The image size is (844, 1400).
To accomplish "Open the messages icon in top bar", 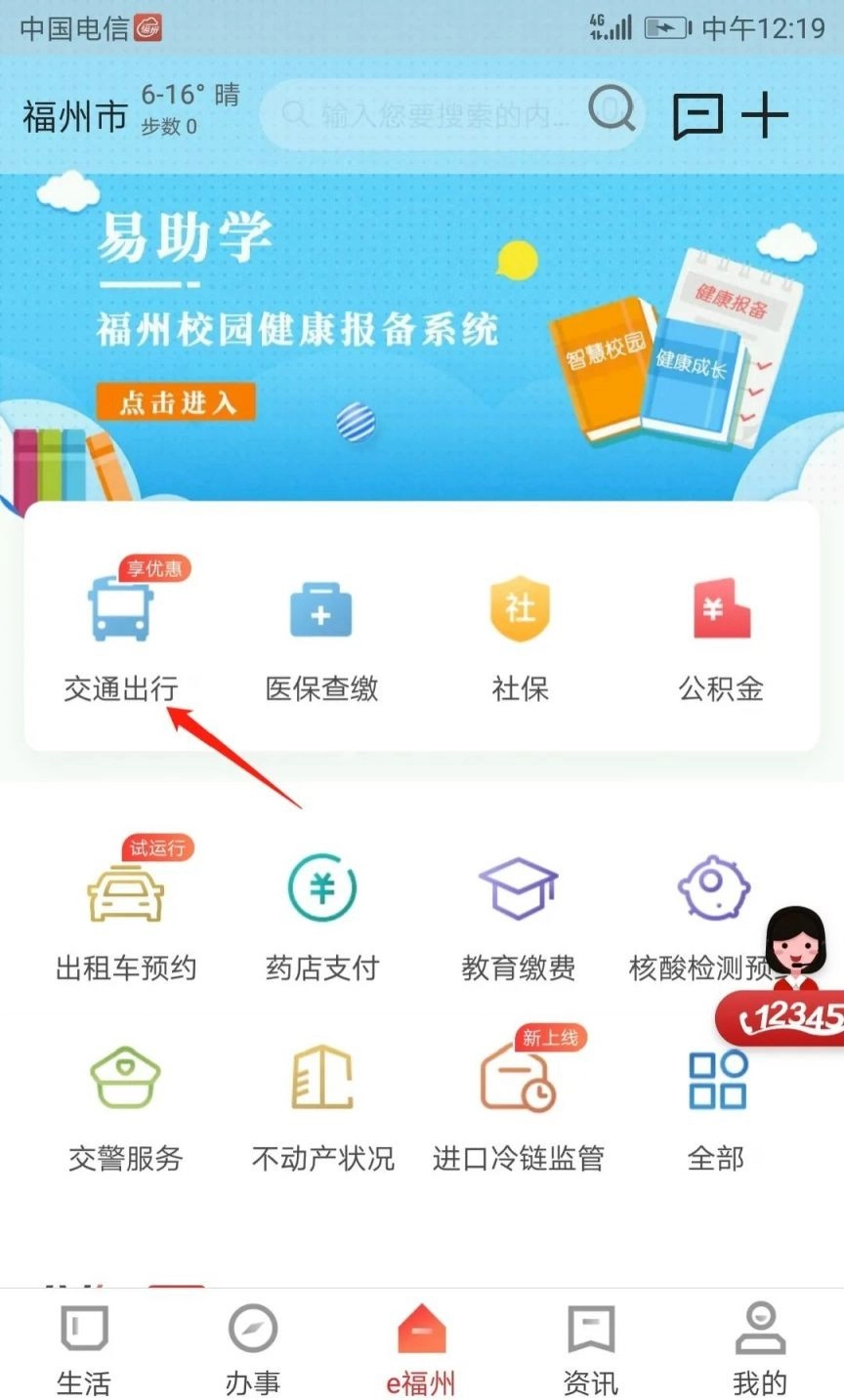I will pos(697,116).
